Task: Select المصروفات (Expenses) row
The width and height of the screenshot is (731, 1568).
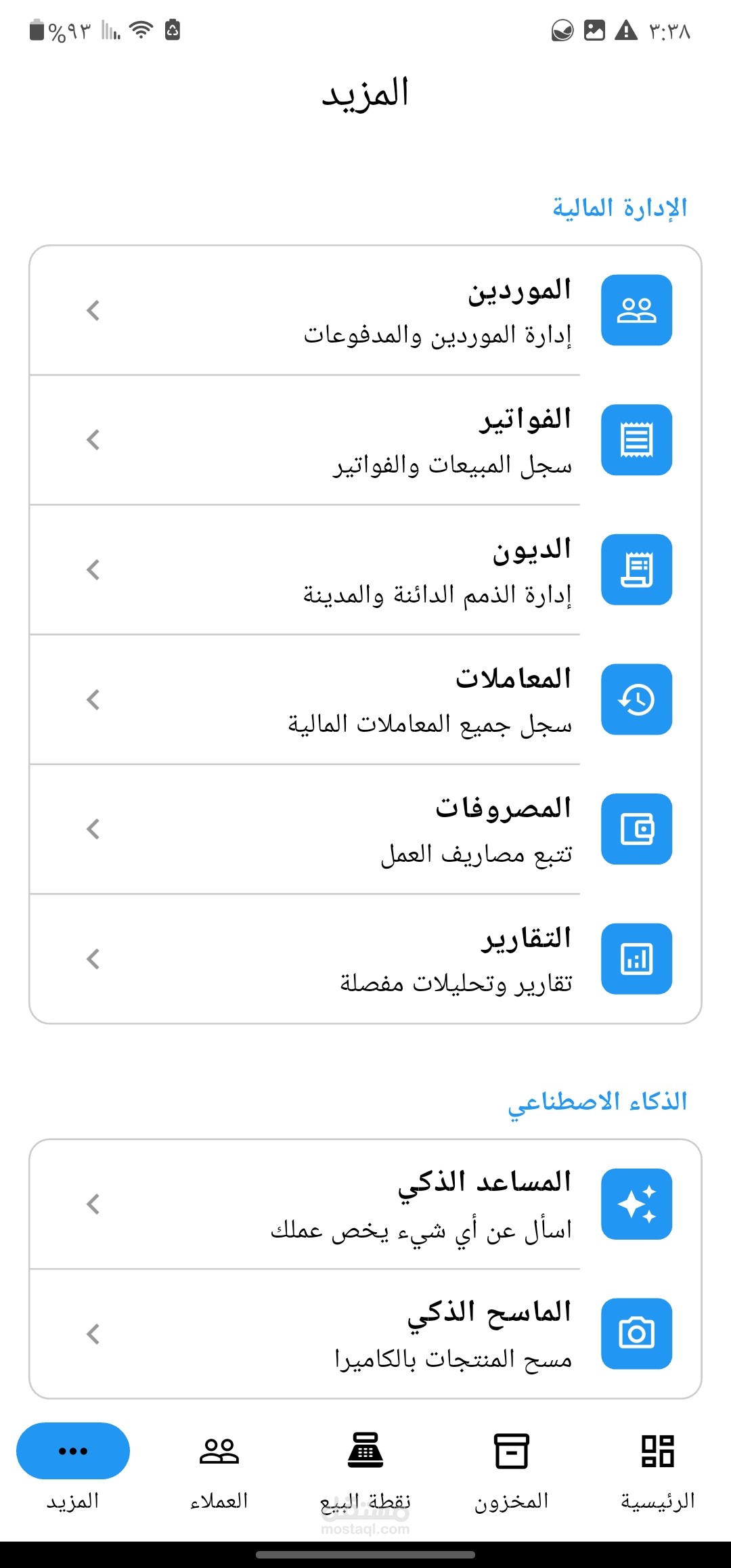Action: point(365,830)
